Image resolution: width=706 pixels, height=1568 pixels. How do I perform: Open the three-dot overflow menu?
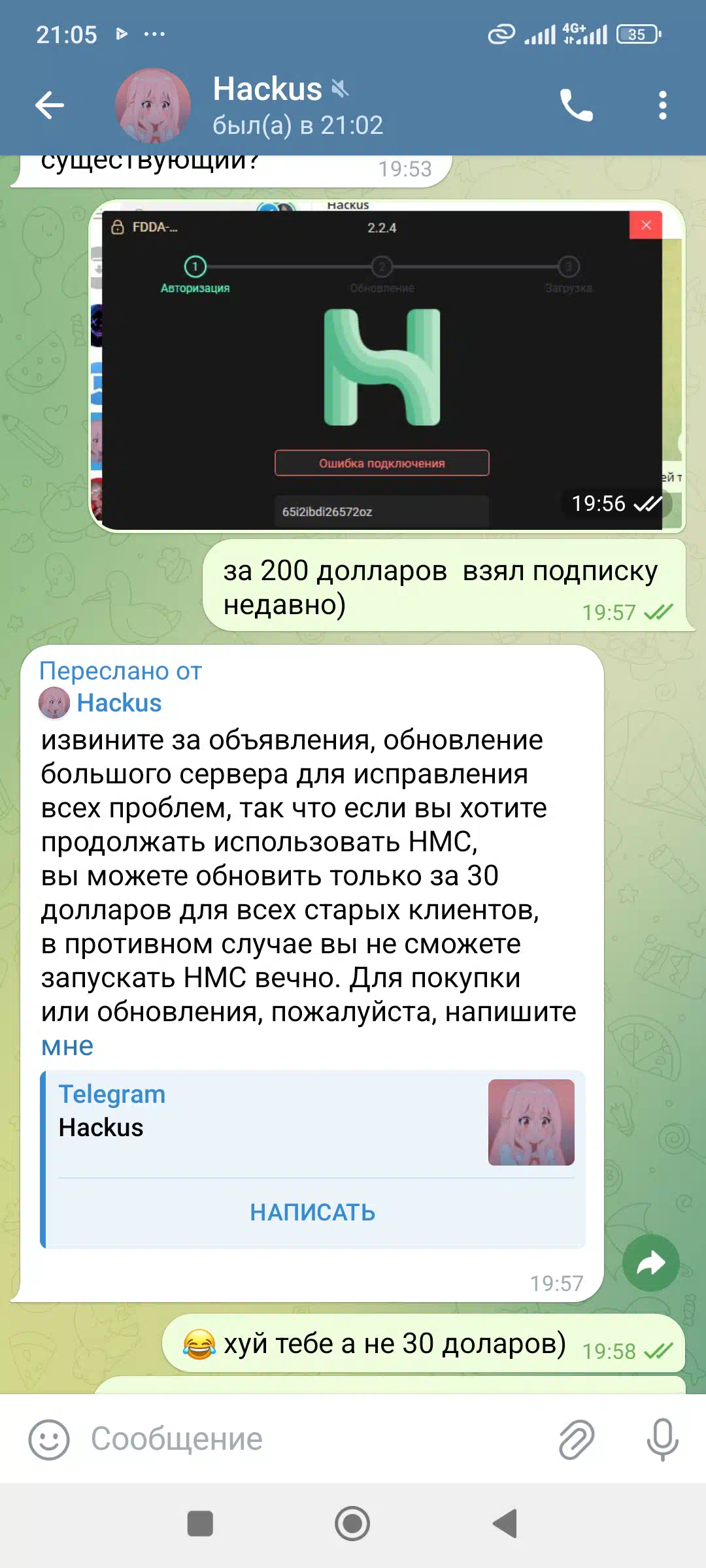point(662,105)
